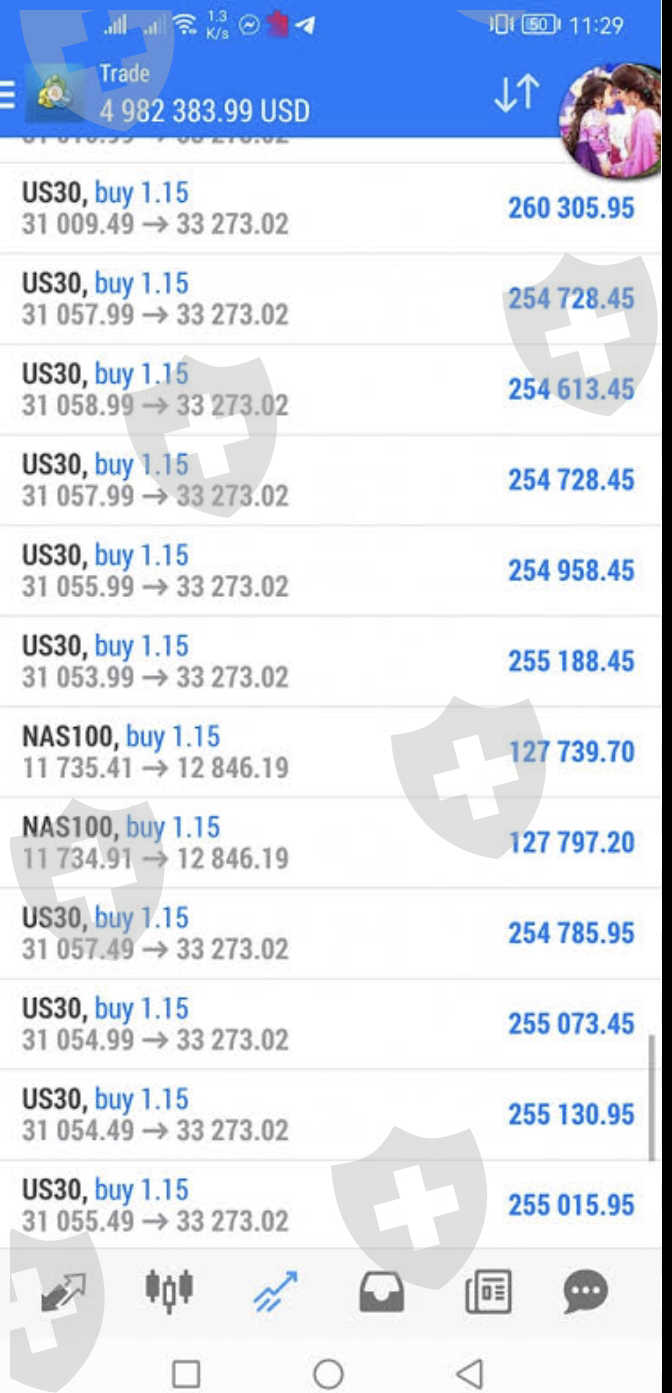Expand the US30 position with profit 254 785.95
672x1393 pixels.
point(330,934)
